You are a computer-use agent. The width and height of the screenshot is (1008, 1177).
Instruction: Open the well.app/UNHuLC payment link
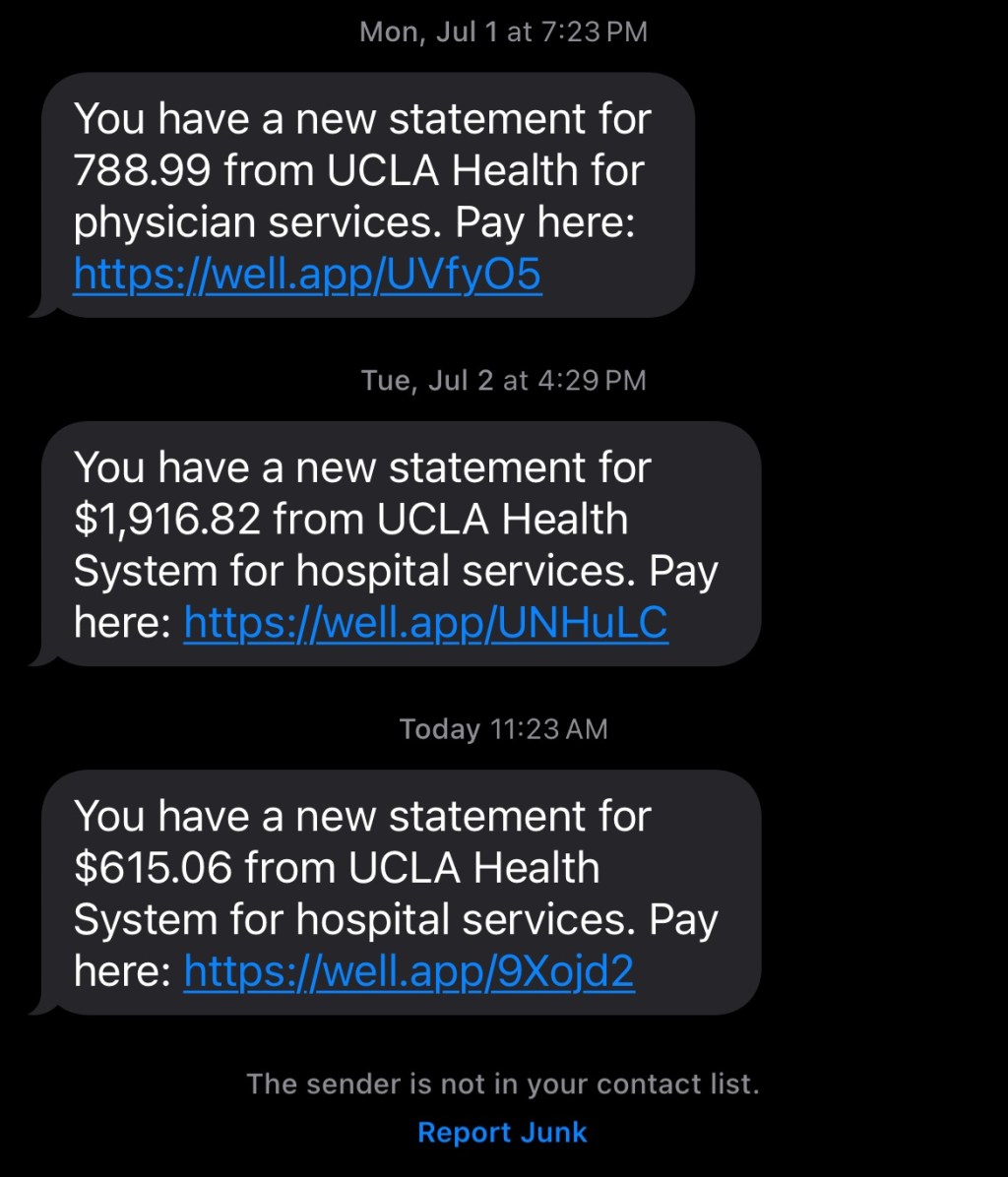(425, 623)
